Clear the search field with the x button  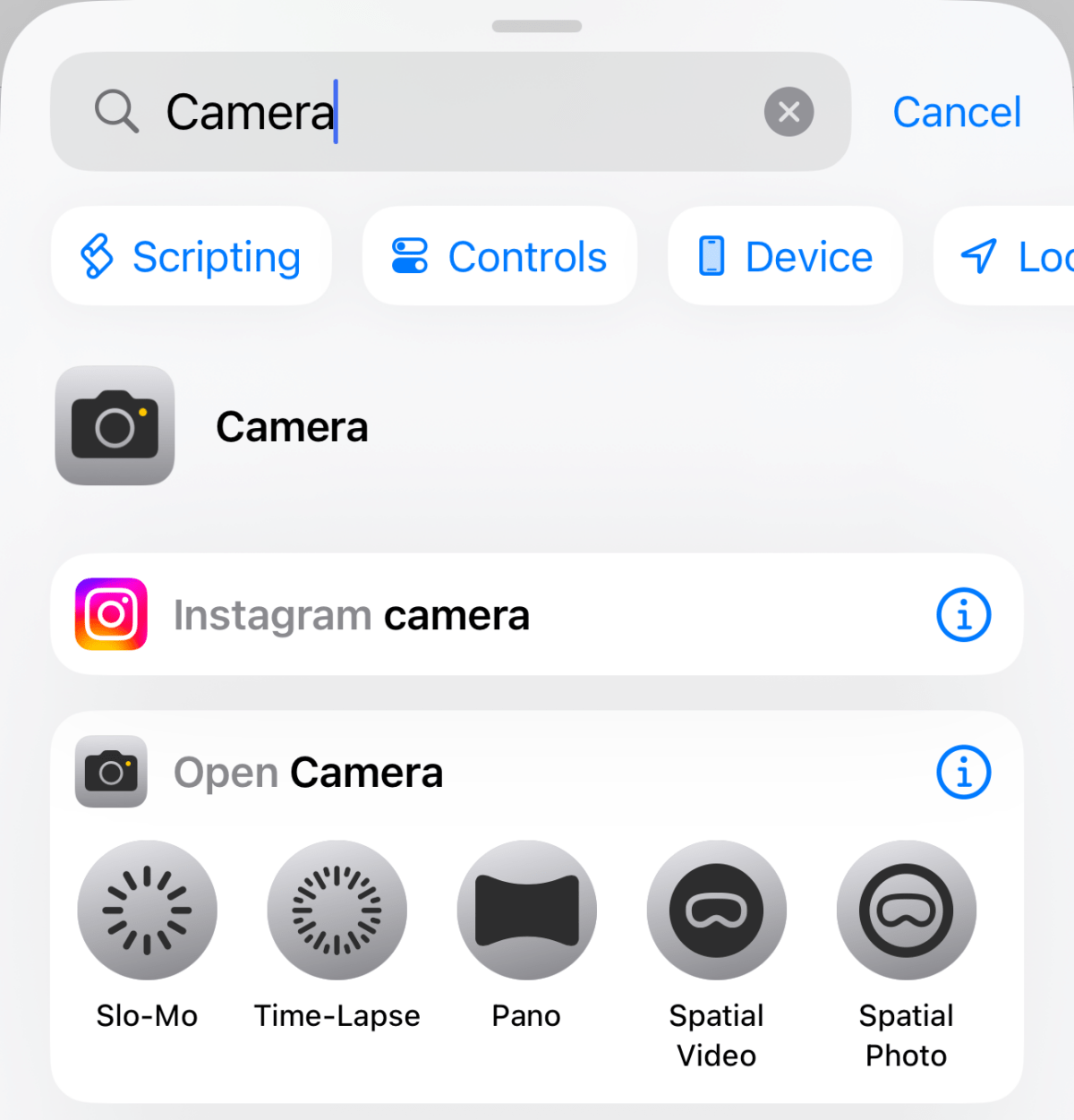(788, 111)
